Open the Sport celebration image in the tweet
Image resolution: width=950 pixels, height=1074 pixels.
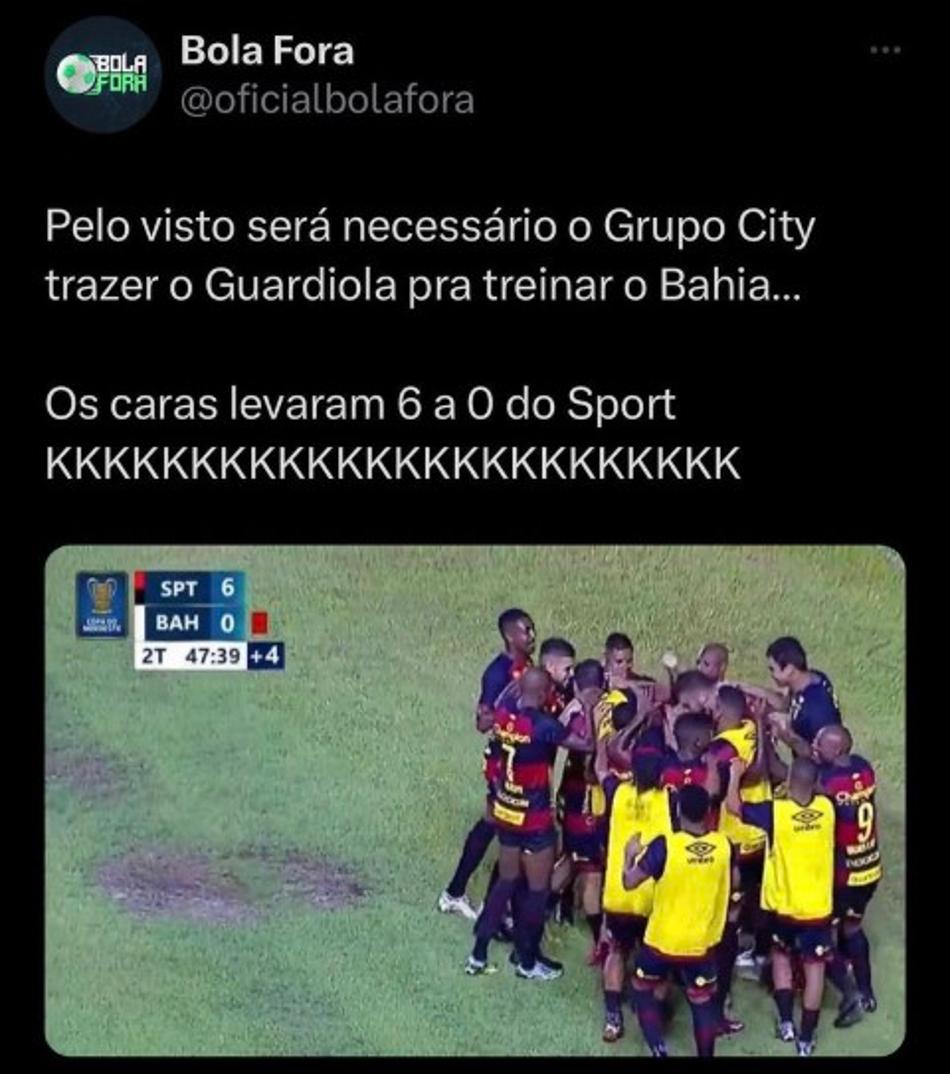[x=474, y=800]
